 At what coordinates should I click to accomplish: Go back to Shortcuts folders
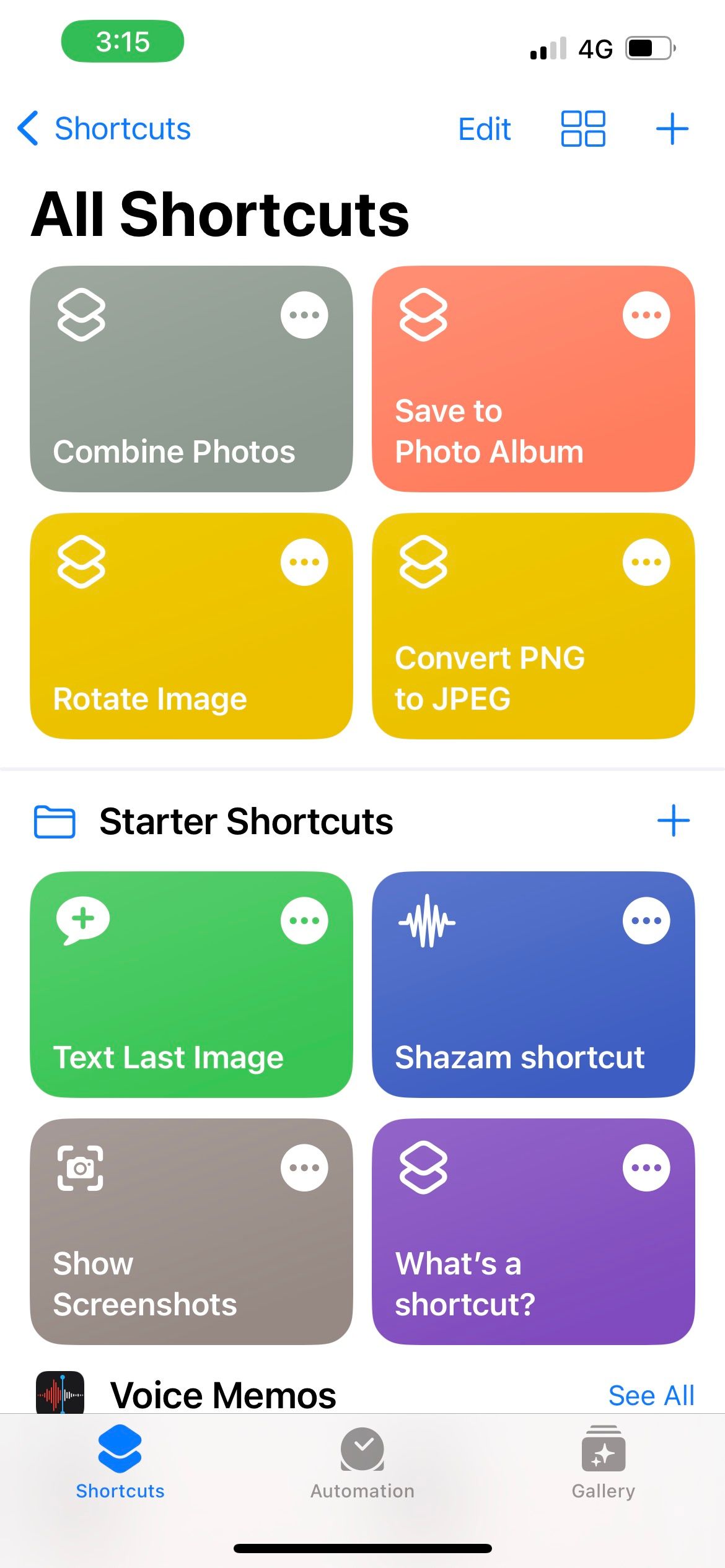(x=104, y=129)
